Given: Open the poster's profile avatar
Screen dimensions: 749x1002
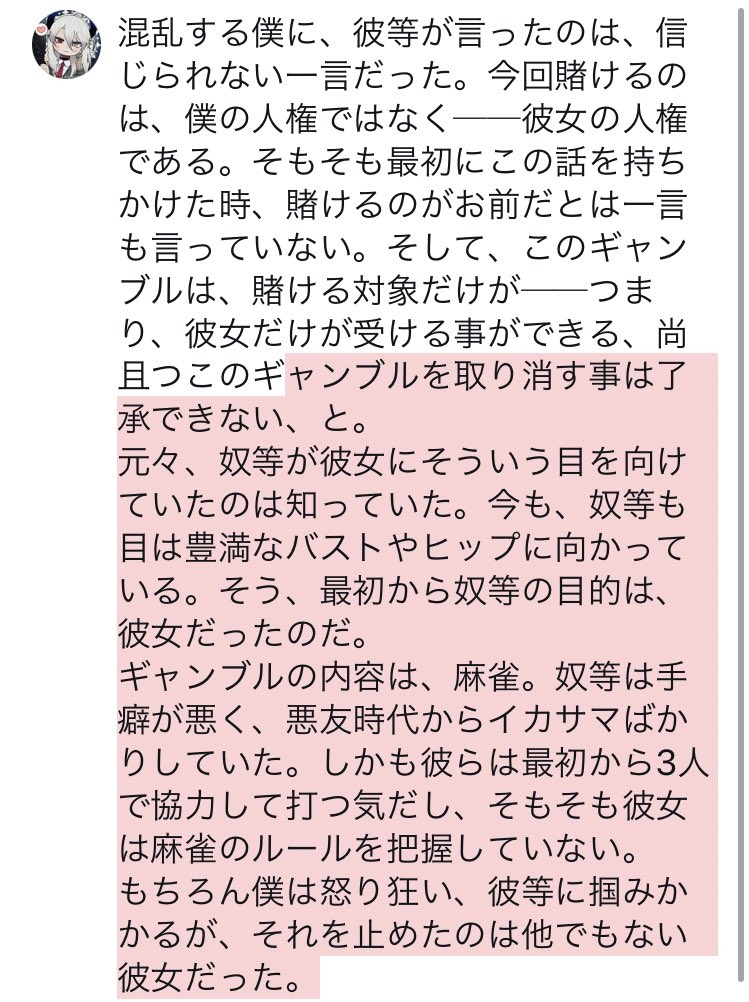Looking at the screenshot, I should [x=67, y=55].
